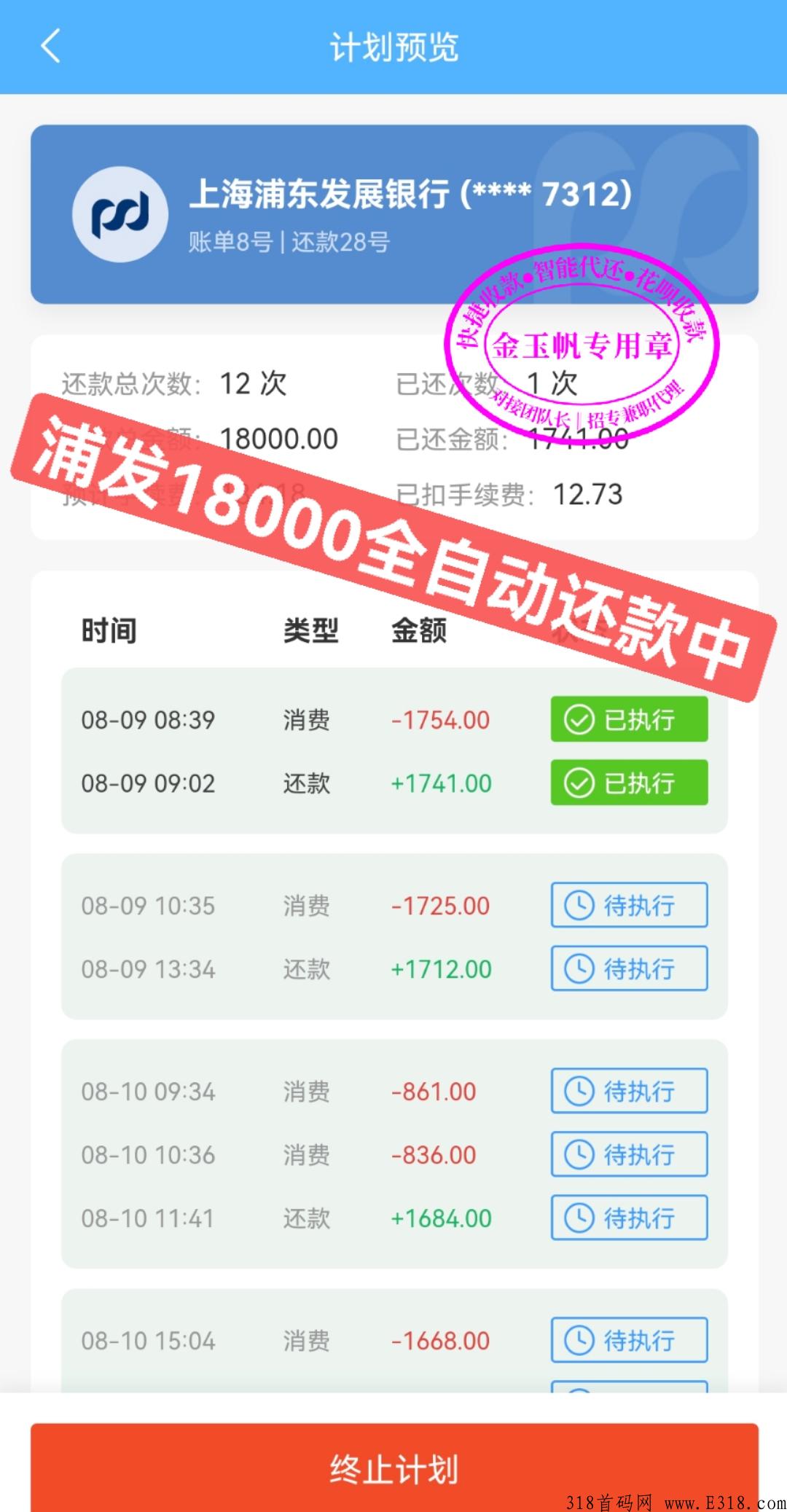The width and height of the screenshot is (787, 1512).
Task: Toggle 待执行 status for the -836.00 消费 row
Action: (628, 1154)
